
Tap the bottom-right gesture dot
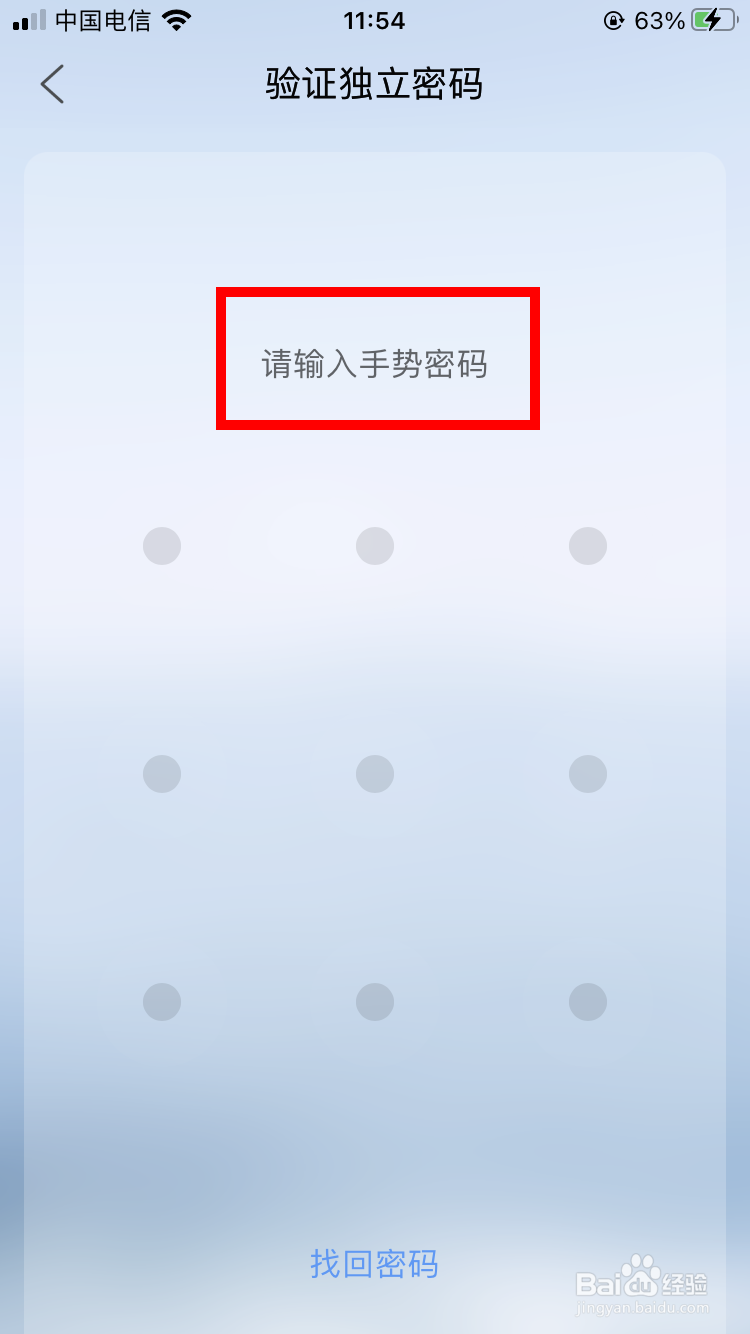coord(588,1002)
